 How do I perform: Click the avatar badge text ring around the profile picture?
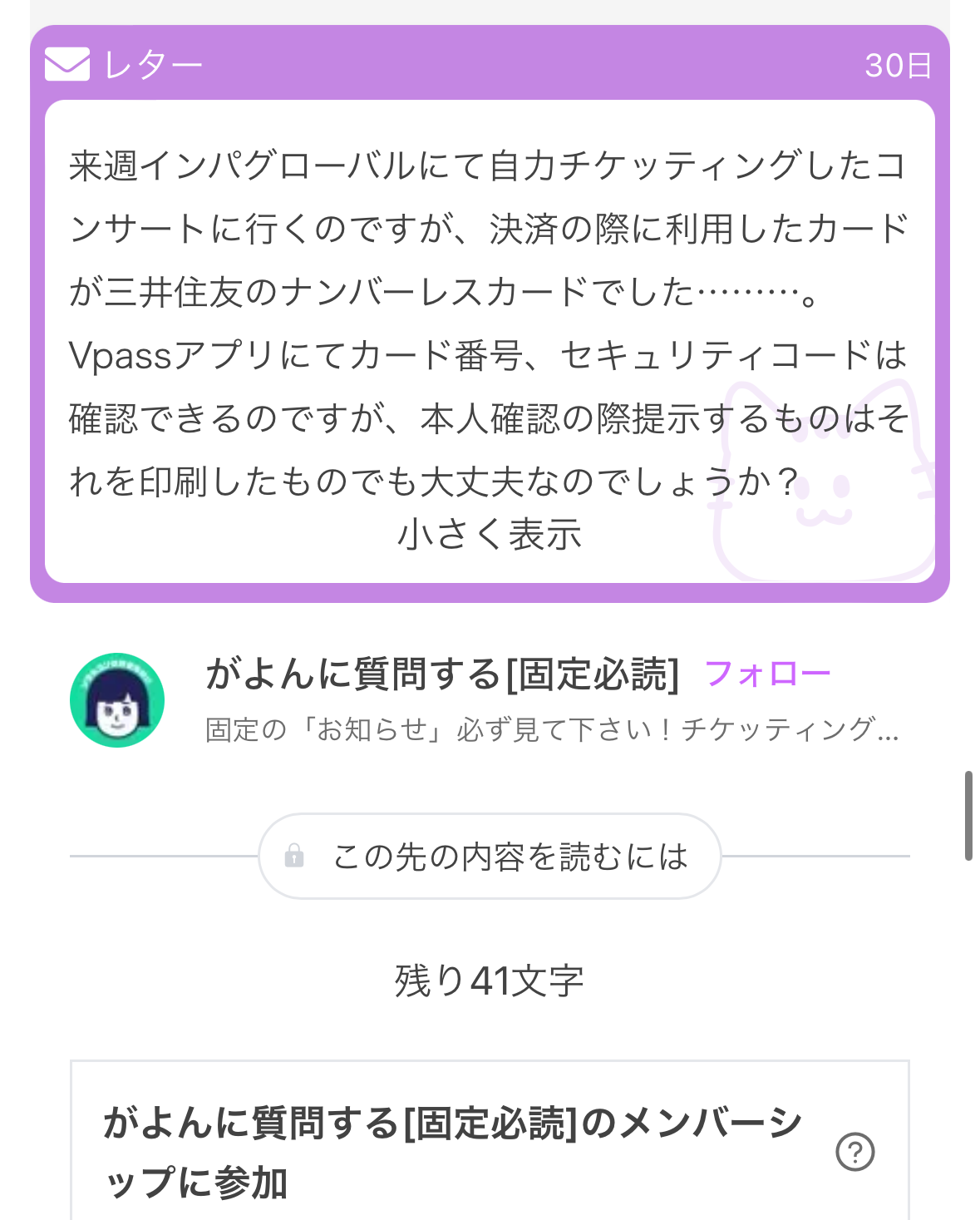116,665
